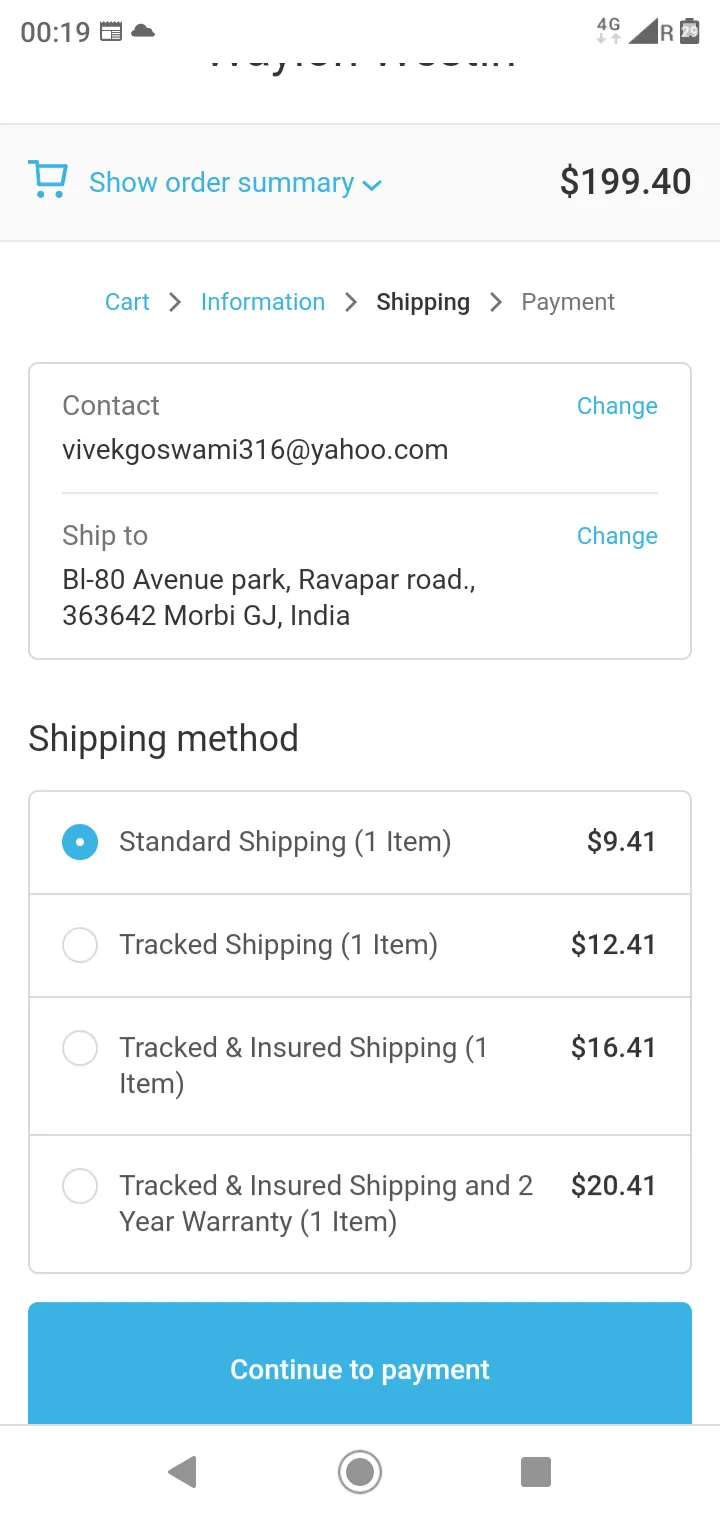This screenshot has height=1520, width=720.
Task: Select Standard Shipping for $9.41
Action: 360,842
